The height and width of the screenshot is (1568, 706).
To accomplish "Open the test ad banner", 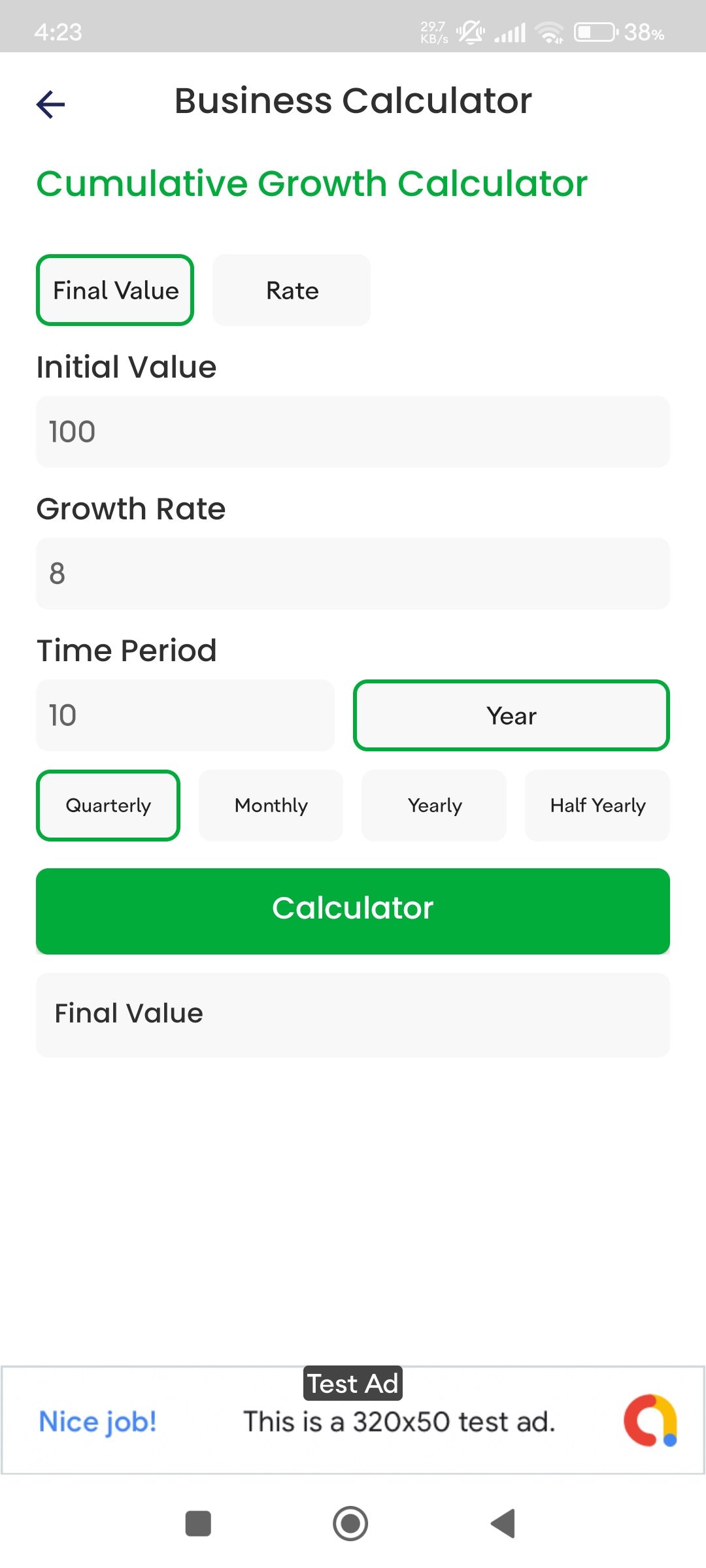I will click(x=353, y=1421).
